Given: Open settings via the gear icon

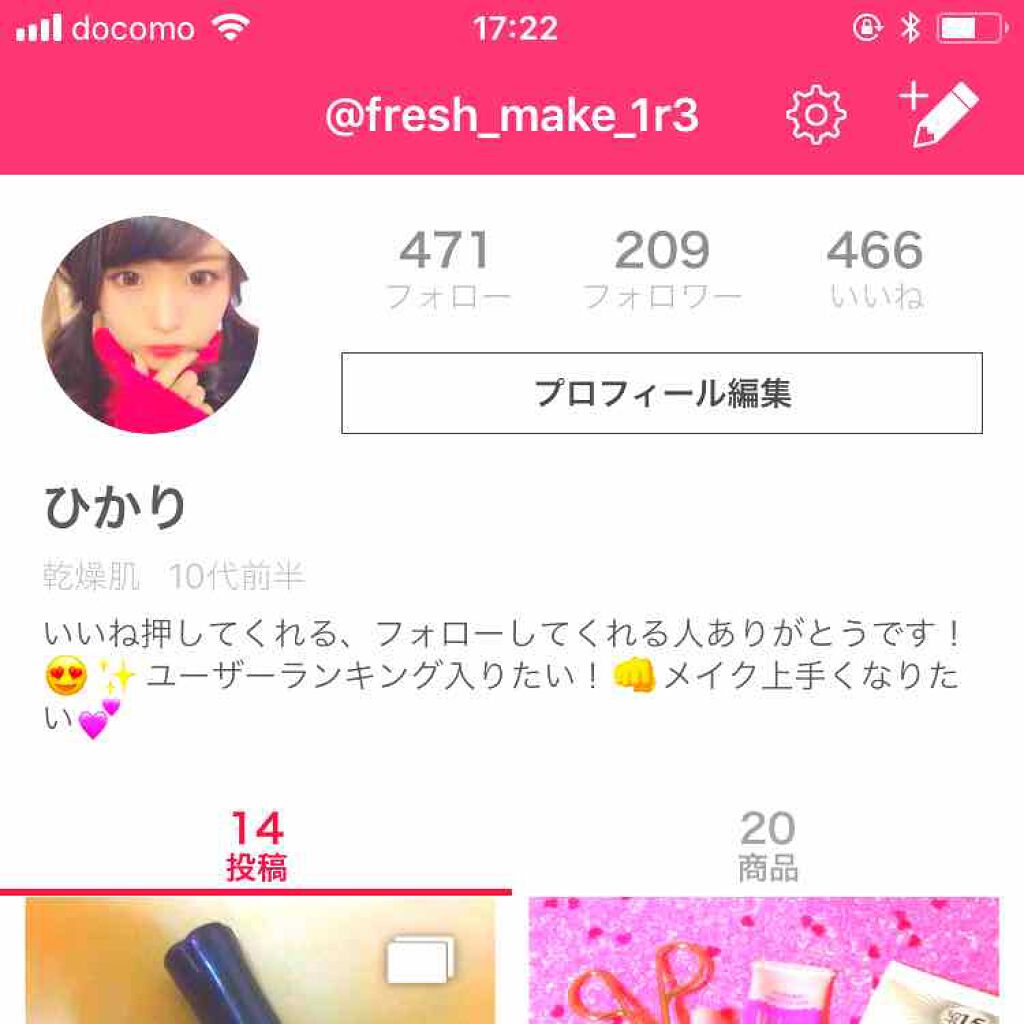Looking at the screenshot, I should tap(816, 116).
